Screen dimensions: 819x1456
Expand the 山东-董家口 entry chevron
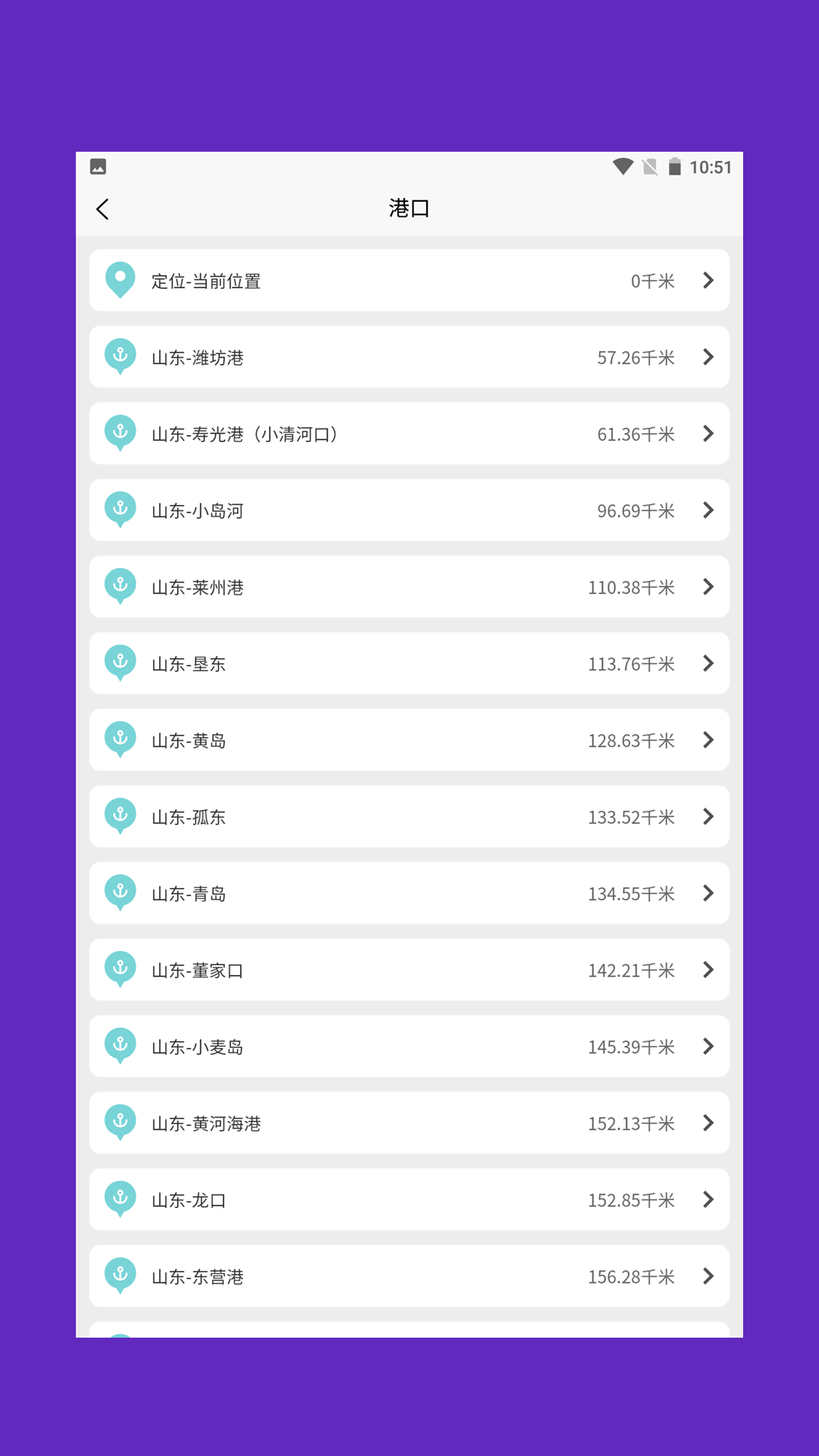click(x=708, y=969)
